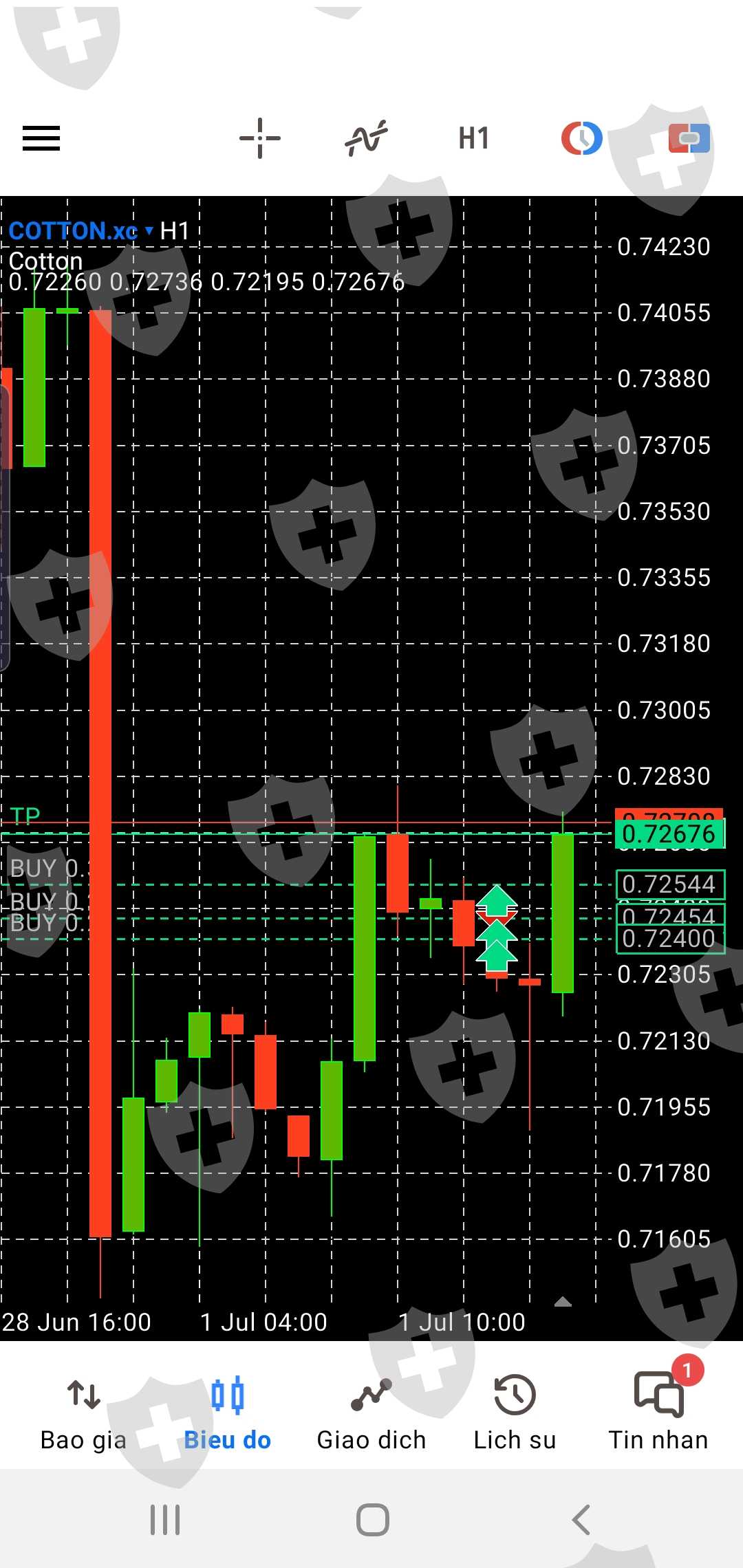Open the indicators list
The width and height of the screenshot is (743, 1568).
click(366, 138)
